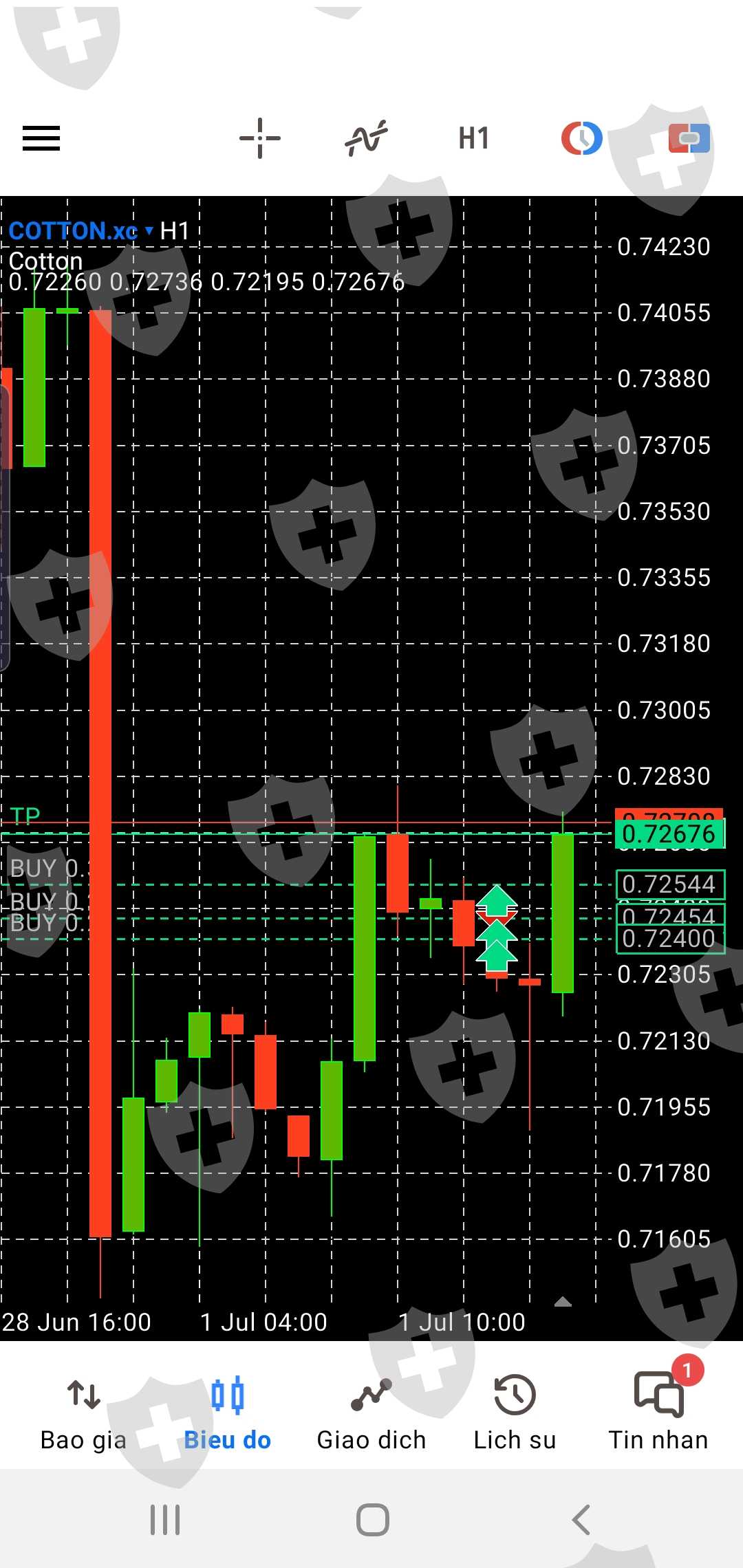Open the indicators list
The width and height of the screenshot is (743, 1568).
click(366, 138)
